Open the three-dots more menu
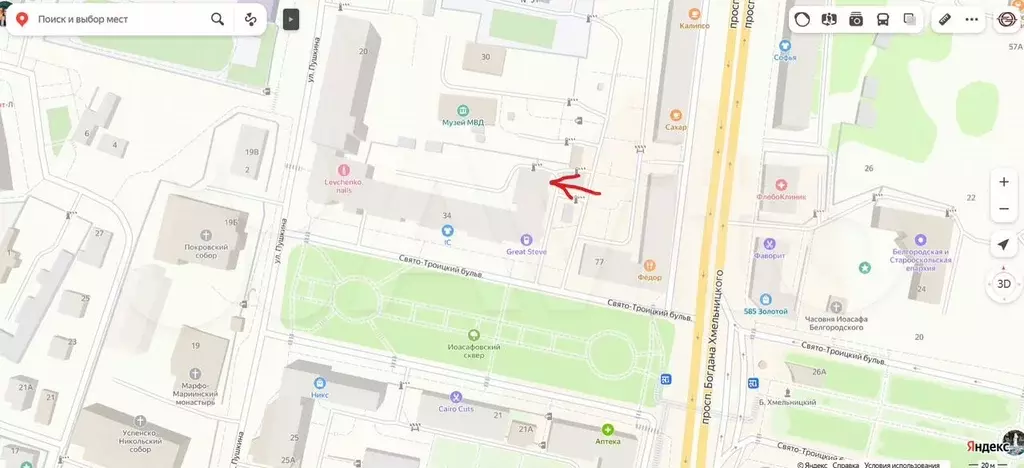1024x468 pixels. click(x=972, y=19)
